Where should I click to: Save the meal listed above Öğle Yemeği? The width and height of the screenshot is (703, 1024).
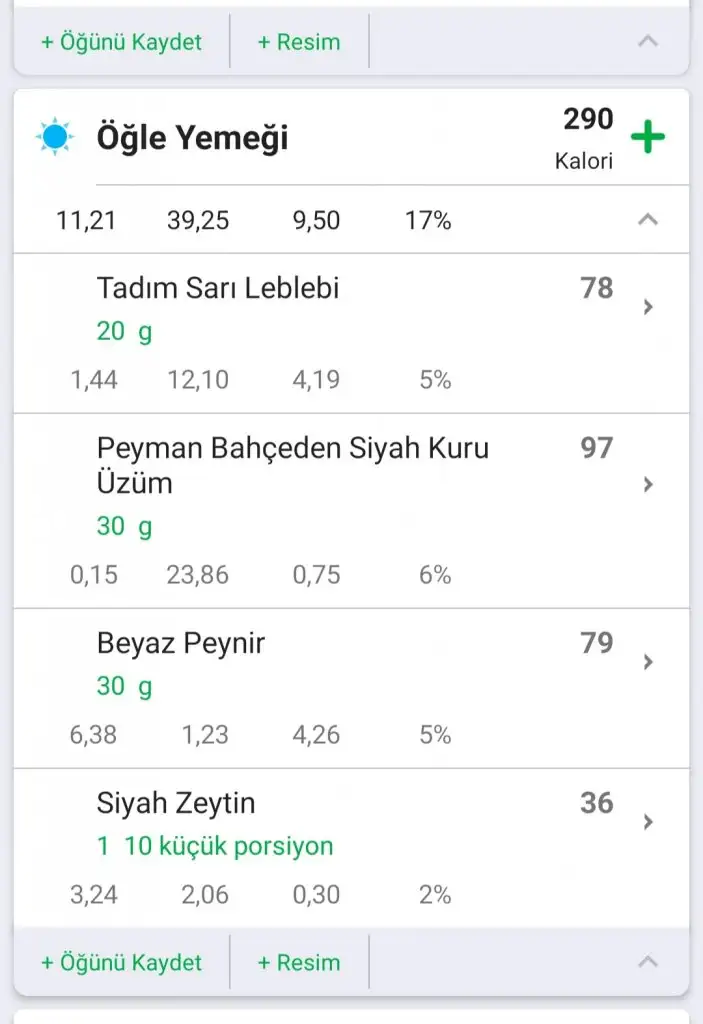[x=121, y=42]
